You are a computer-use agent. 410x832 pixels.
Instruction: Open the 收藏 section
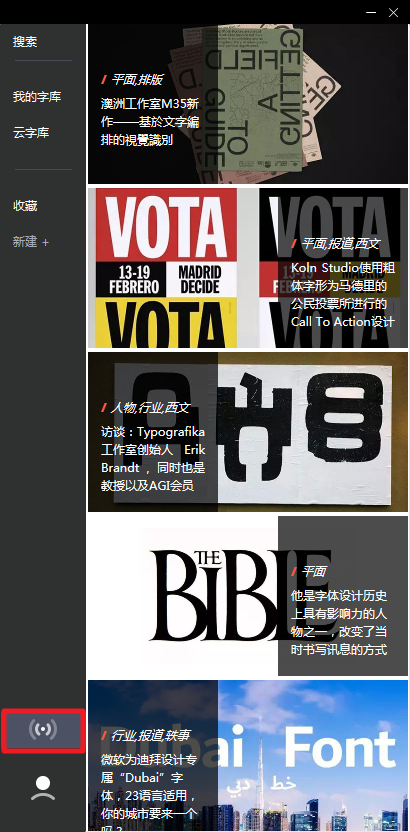pos(25,206)
